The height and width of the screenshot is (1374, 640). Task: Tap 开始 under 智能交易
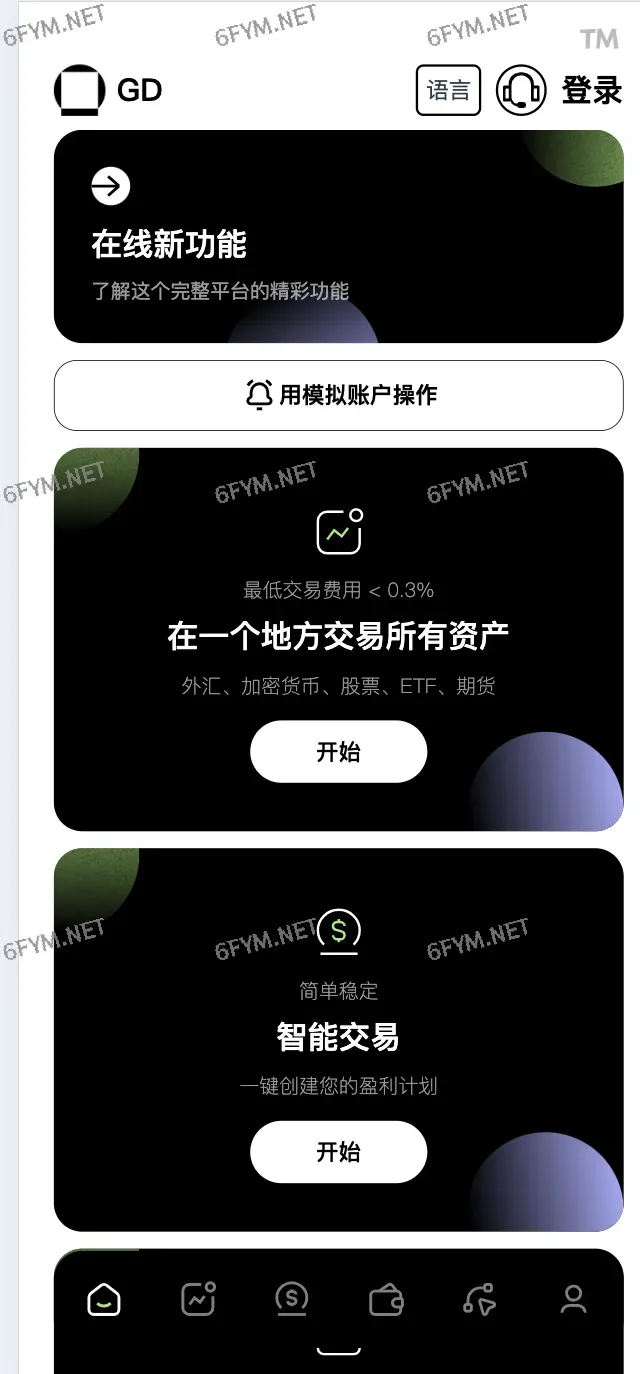[338, 1152]
